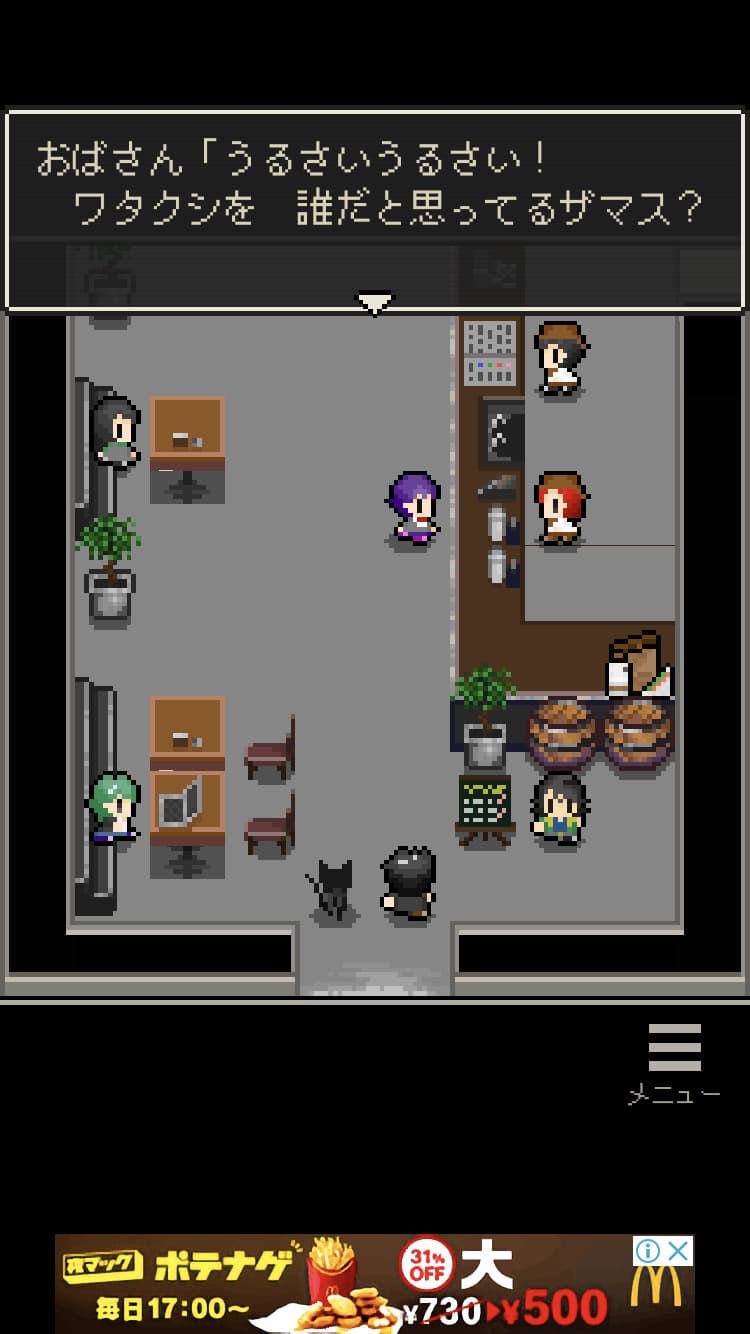Open the メニュー hamburger menu
Screen dimensions: 750x1334
point(674,1062)
